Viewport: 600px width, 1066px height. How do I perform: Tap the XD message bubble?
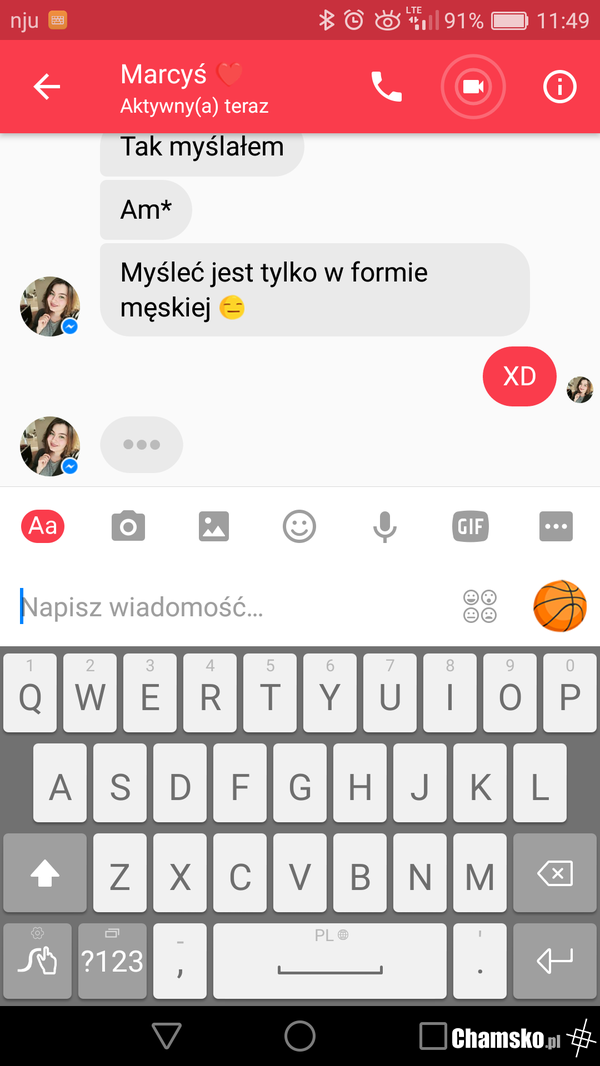click(x=519, y=377)
